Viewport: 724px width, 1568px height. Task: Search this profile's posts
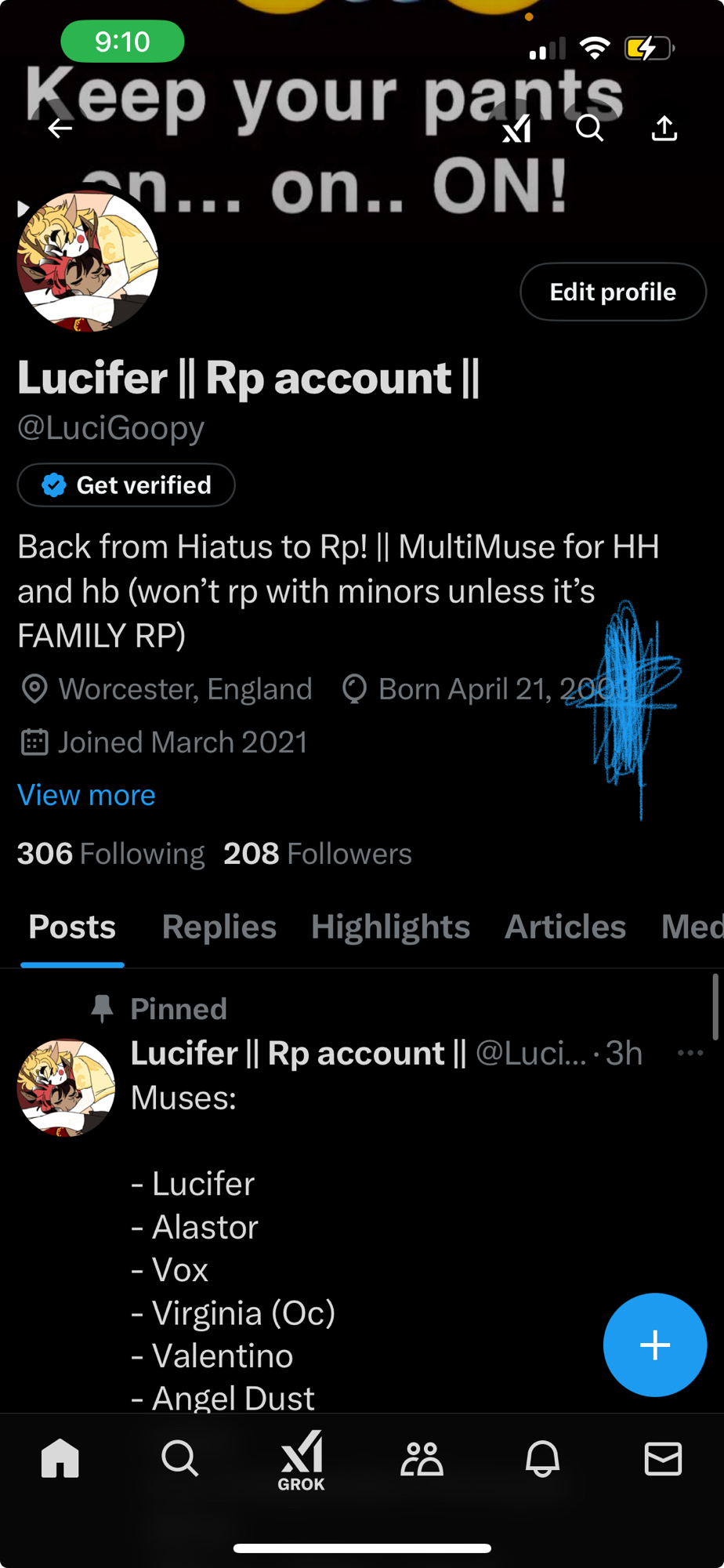590,128
